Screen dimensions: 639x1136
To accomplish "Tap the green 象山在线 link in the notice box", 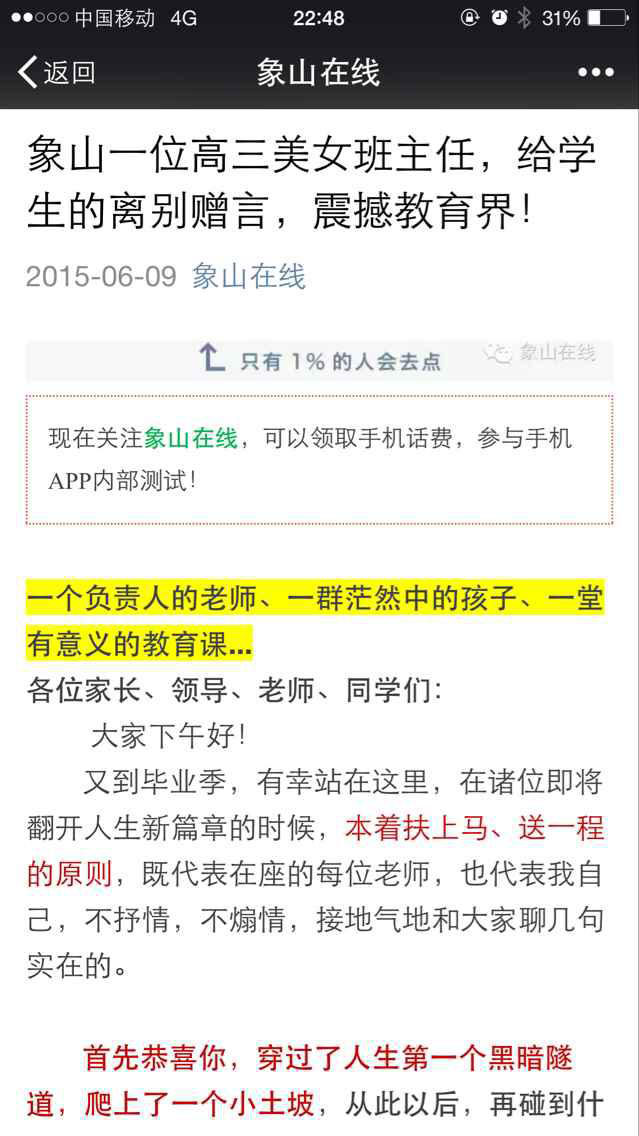I will click(x=191, y=438).
